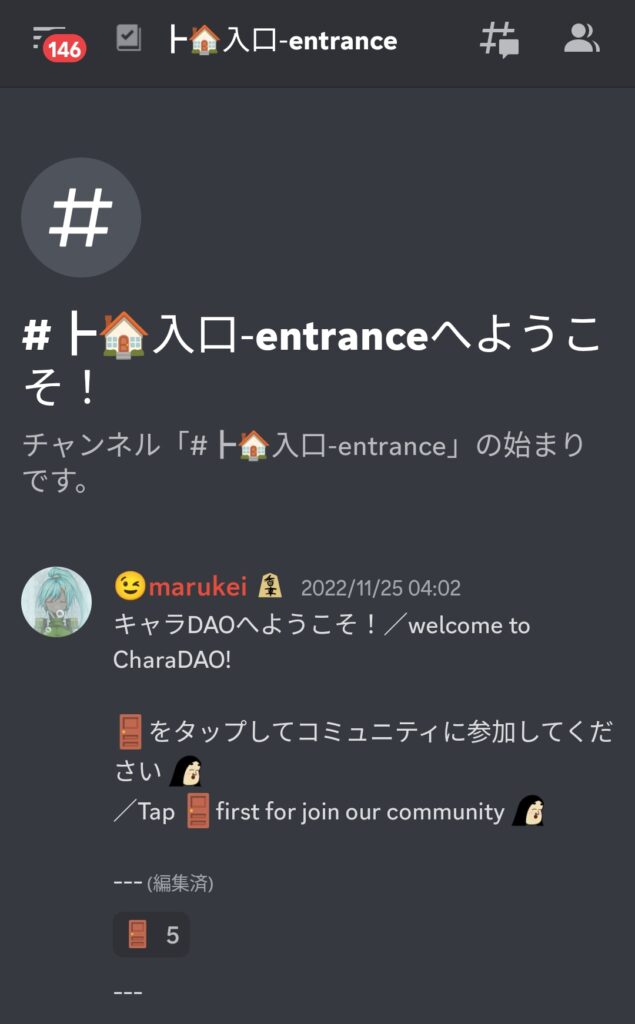Tap the door reaction with 5
This screenshot has height=1024, width=635.
click(151, 935)
